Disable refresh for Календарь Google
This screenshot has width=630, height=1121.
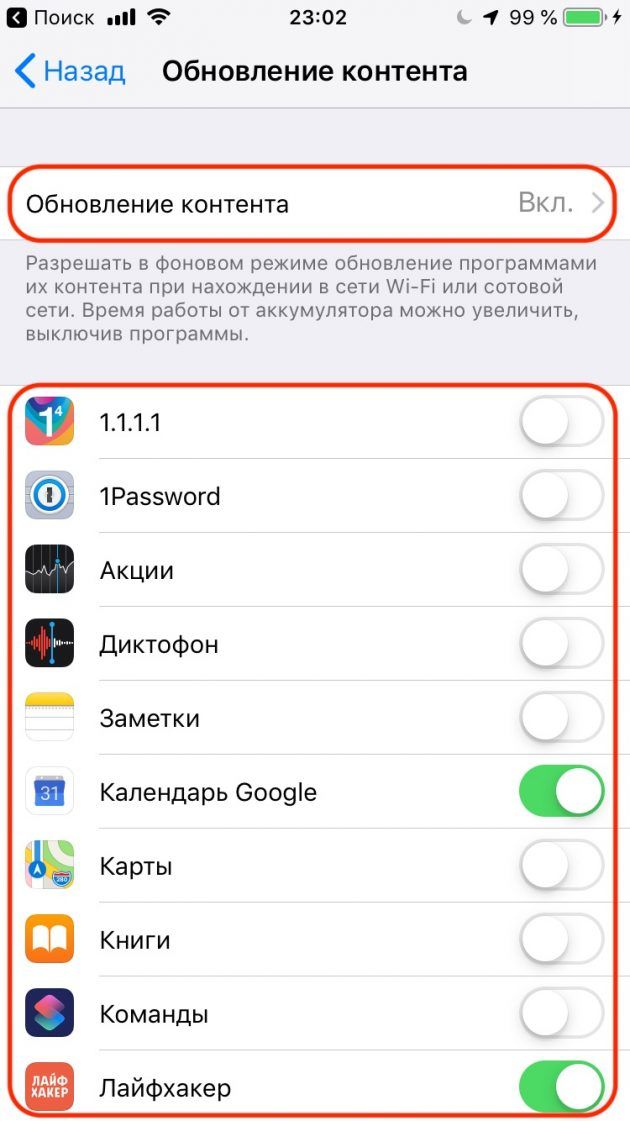[561, 792]
